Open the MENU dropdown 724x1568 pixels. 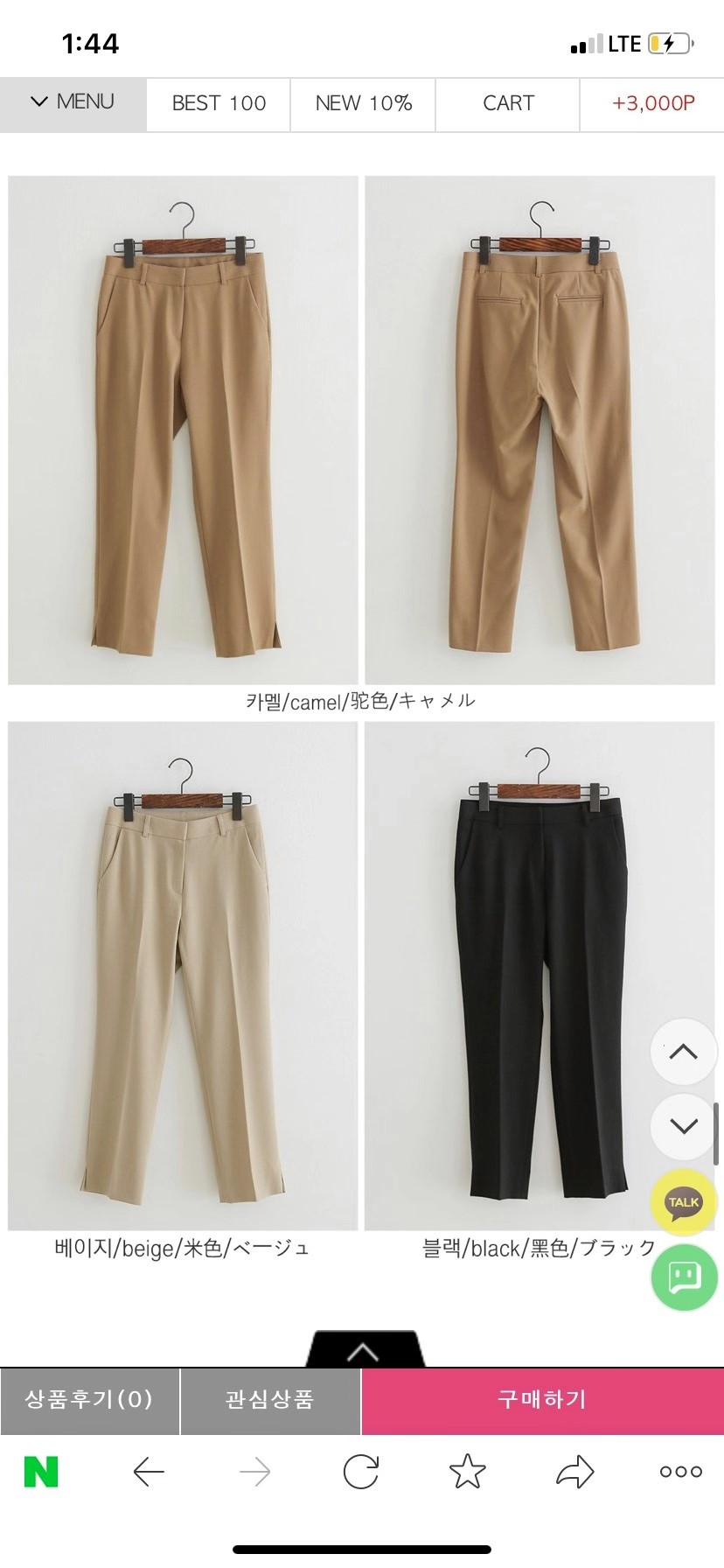coord(73,102)
